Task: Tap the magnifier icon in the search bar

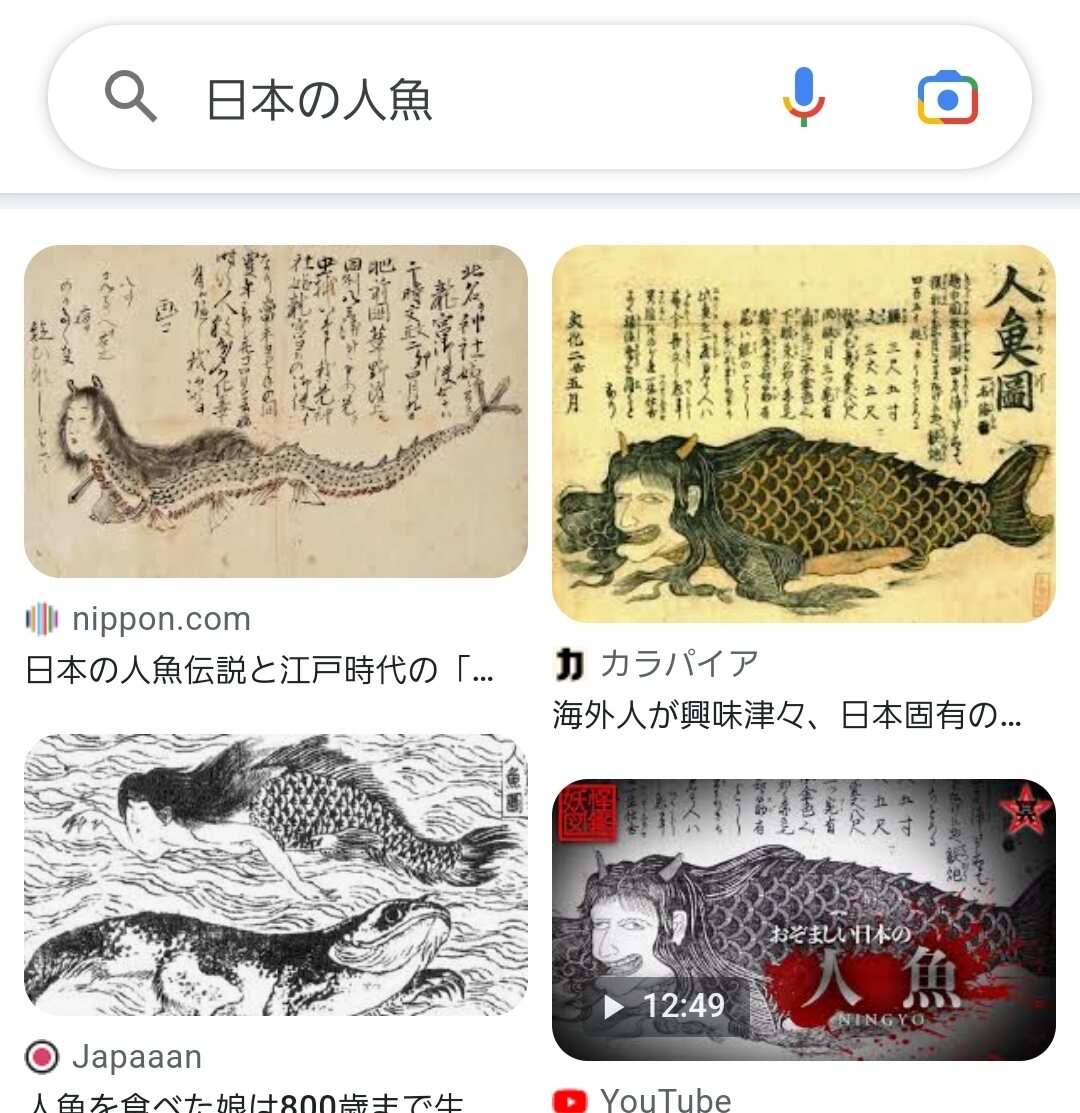Action: coord(131,98)
